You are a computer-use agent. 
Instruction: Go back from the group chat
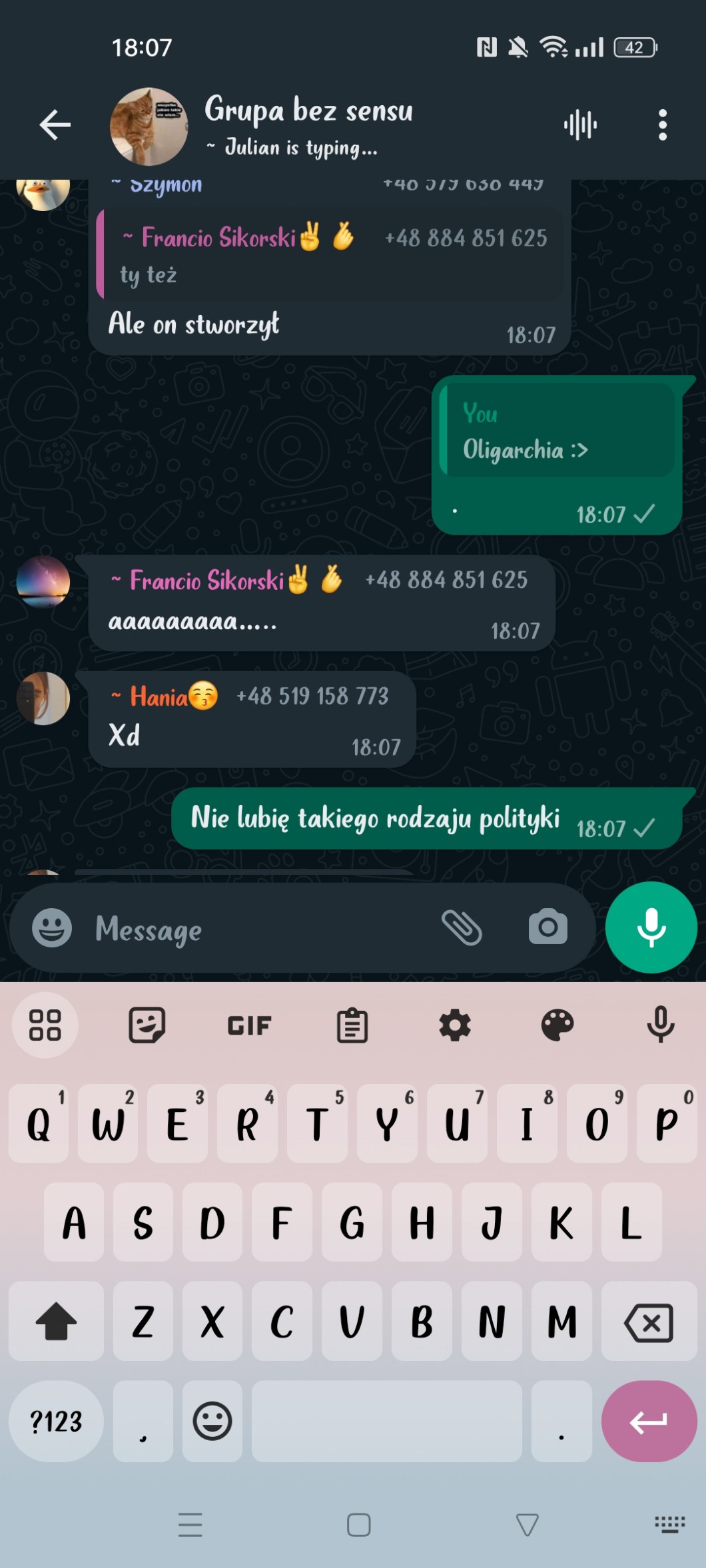[x=55, y=125]
